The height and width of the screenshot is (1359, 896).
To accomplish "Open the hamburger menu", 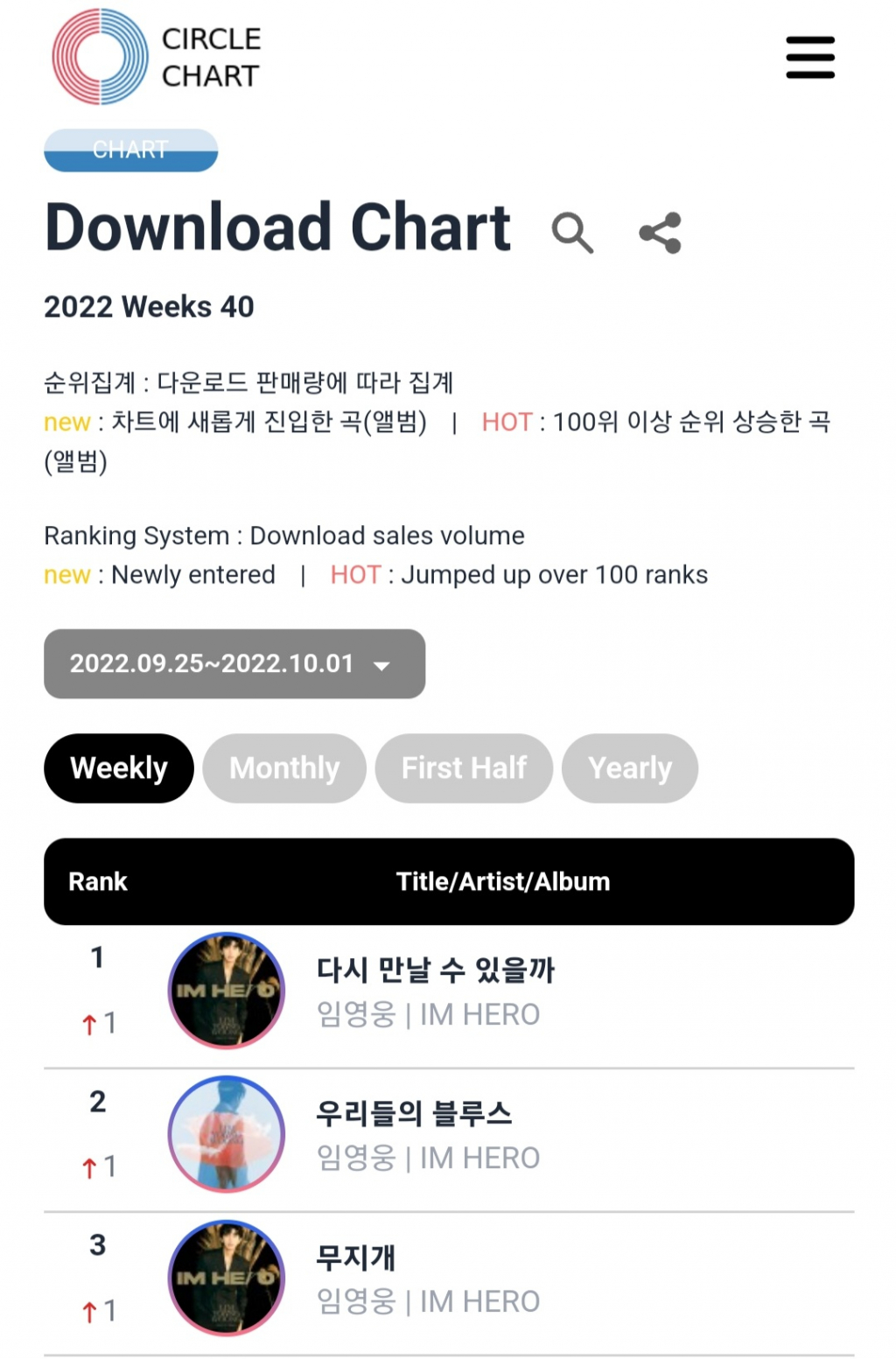I will pos(809,58).
